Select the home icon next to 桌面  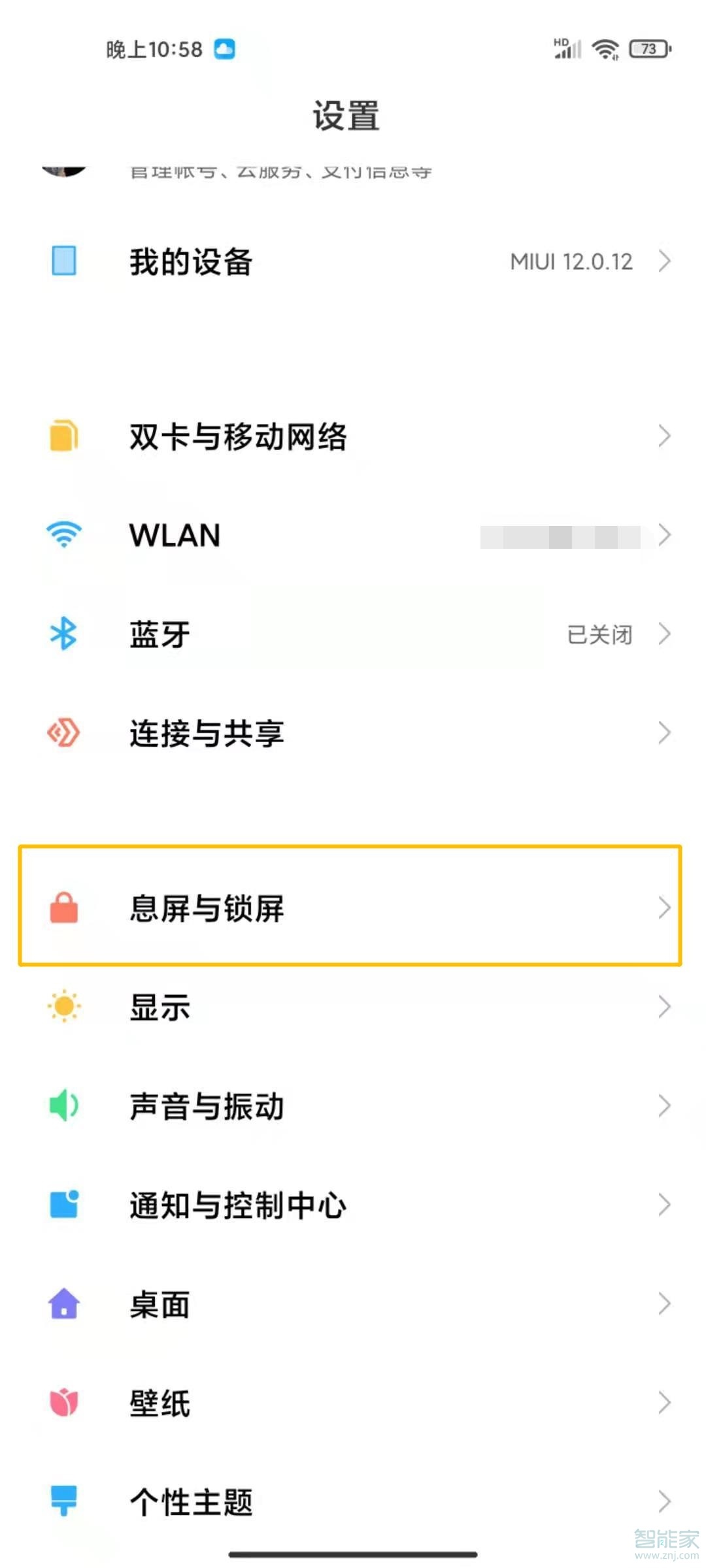[63, 1304]
